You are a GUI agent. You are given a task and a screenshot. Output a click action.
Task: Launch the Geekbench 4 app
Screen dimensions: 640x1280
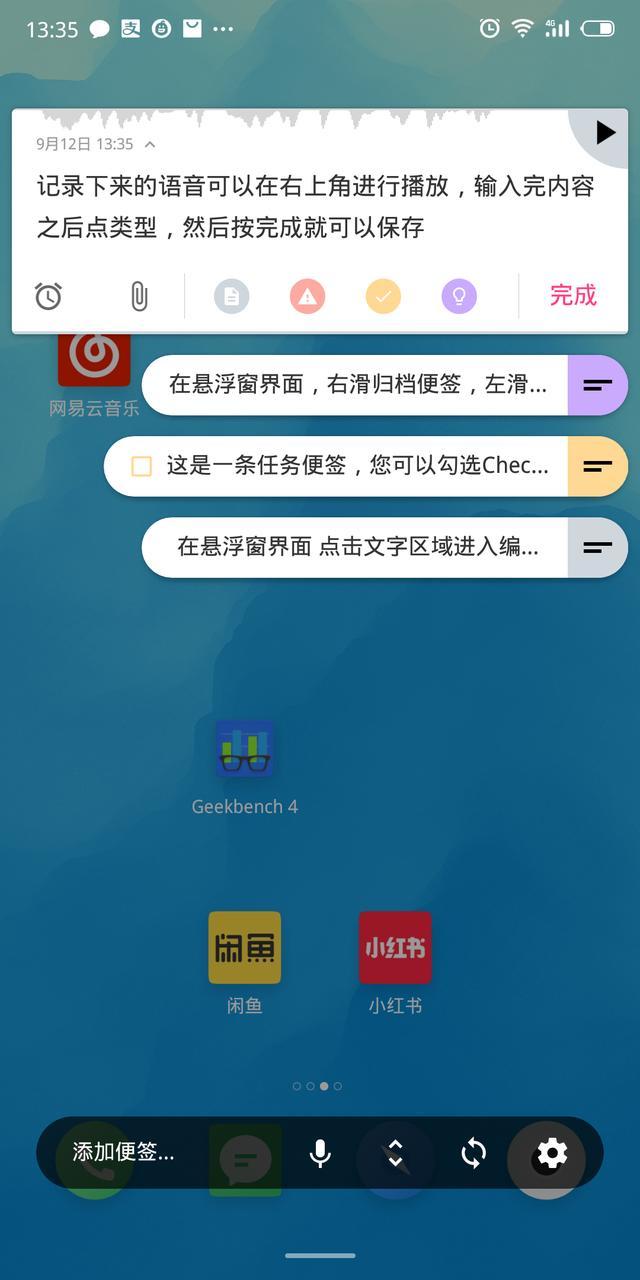click(245, 750)
